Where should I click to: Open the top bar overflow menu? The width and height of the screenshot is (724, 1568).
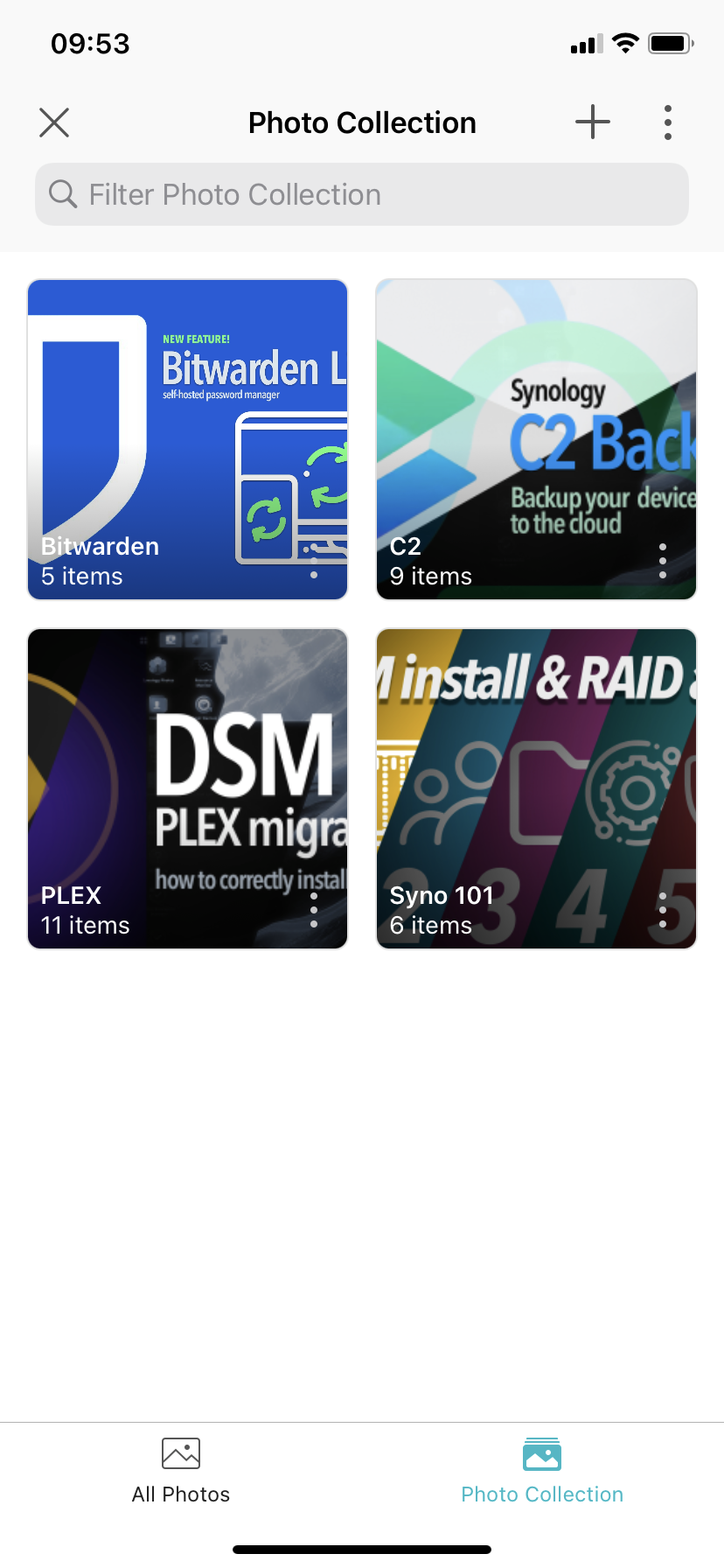point(668,122)
